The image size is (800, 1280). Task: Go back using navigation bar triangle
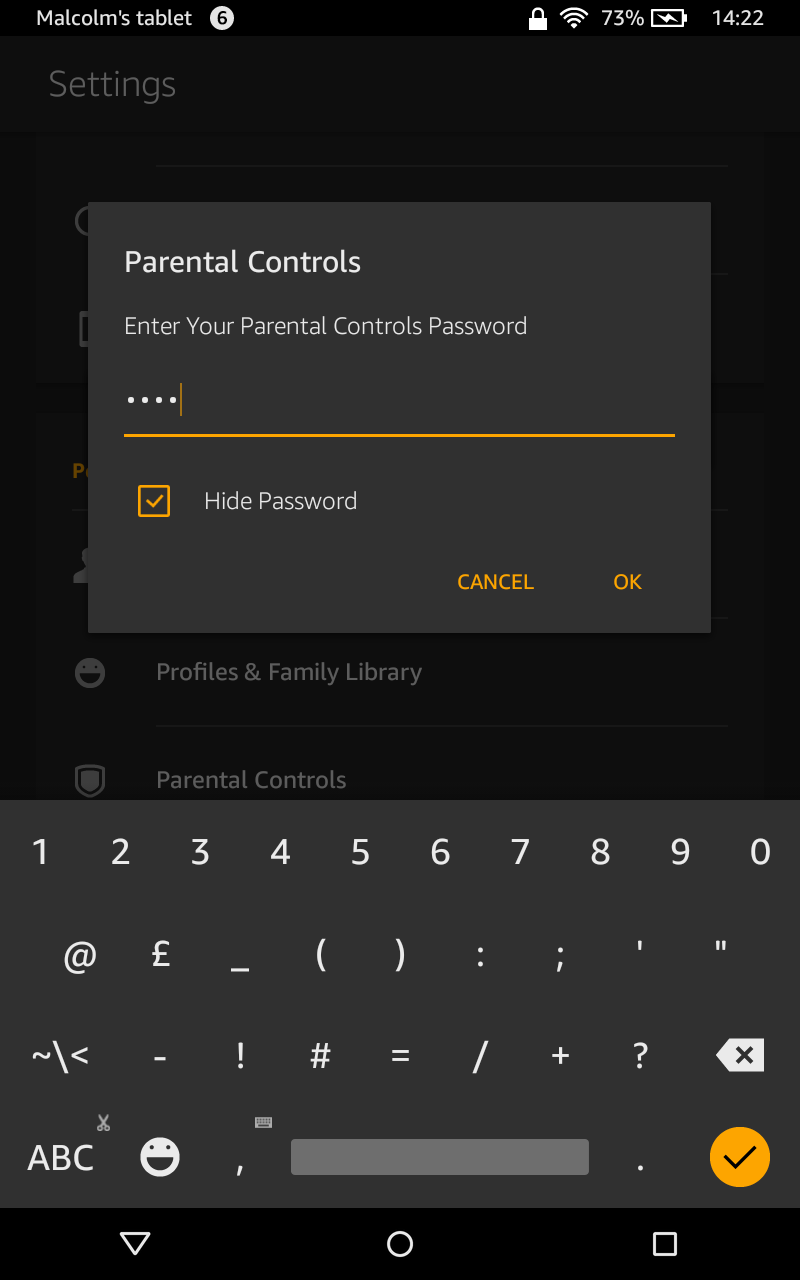pyautogui.click(x=135, y=1243)
